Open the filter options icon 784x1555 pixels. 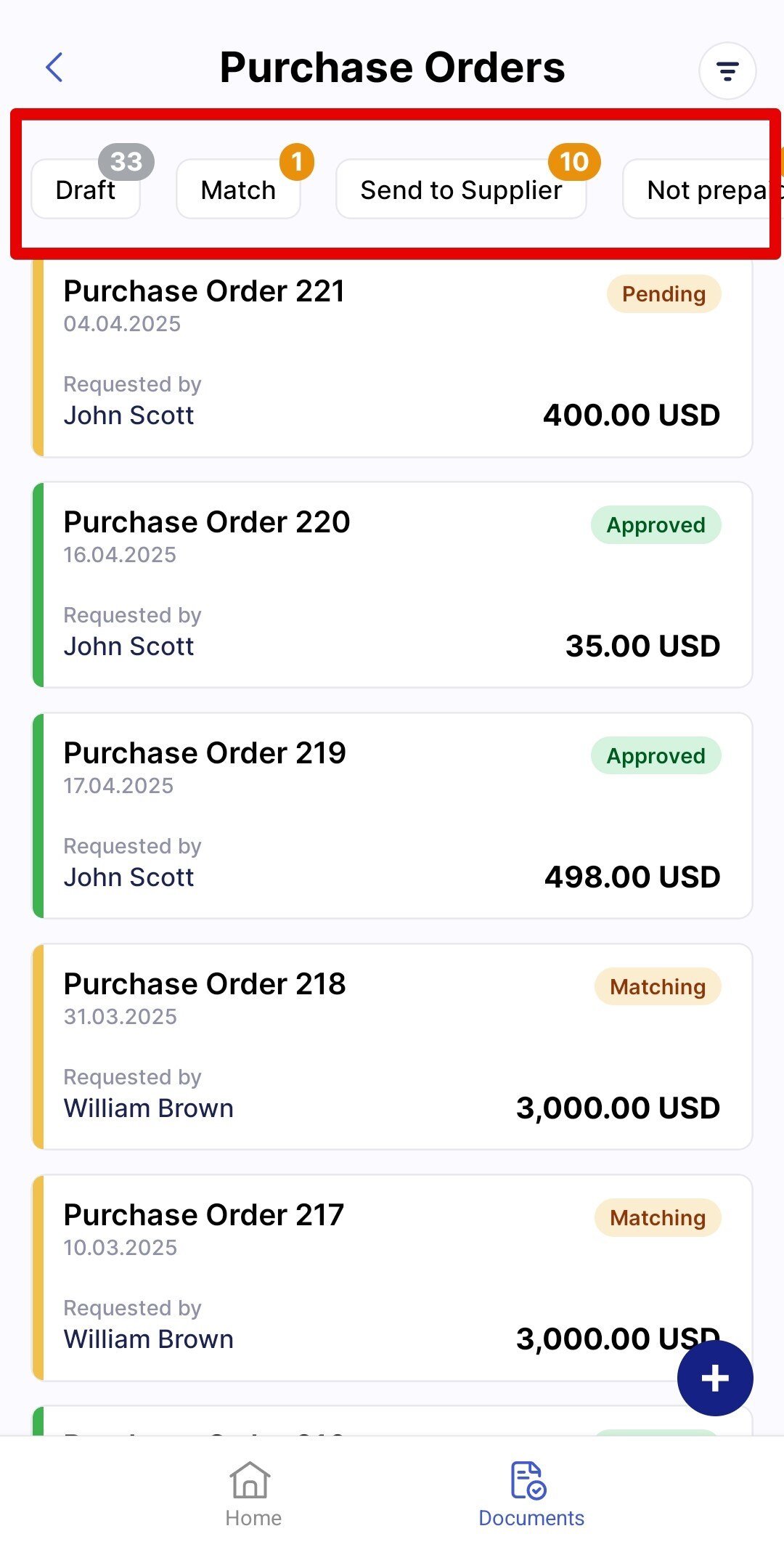(727, 70)
